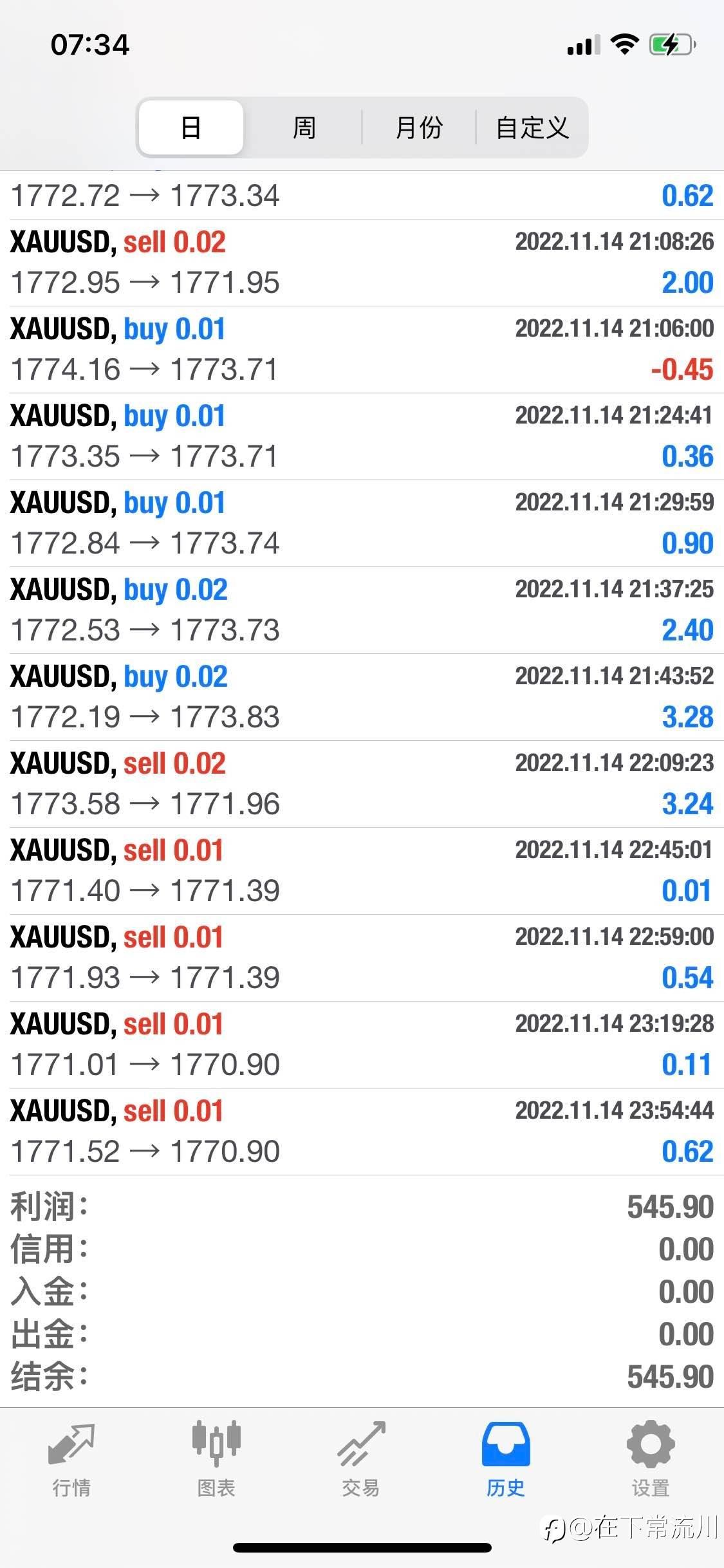
Task: Go to the 图表 chart tab
Action: [216, 1460]
